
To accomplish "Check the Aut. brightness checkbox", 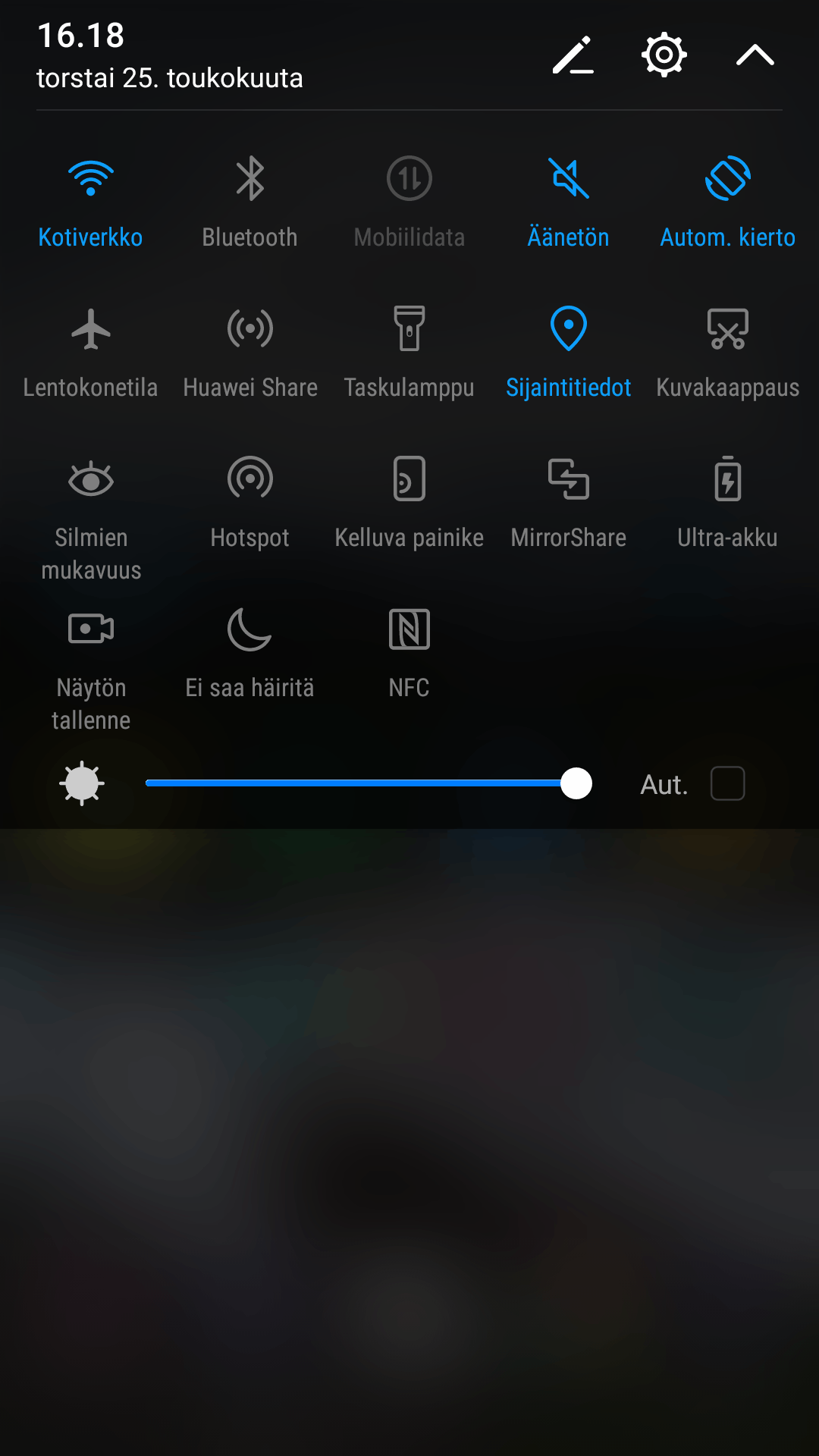I will click(727, 783).
